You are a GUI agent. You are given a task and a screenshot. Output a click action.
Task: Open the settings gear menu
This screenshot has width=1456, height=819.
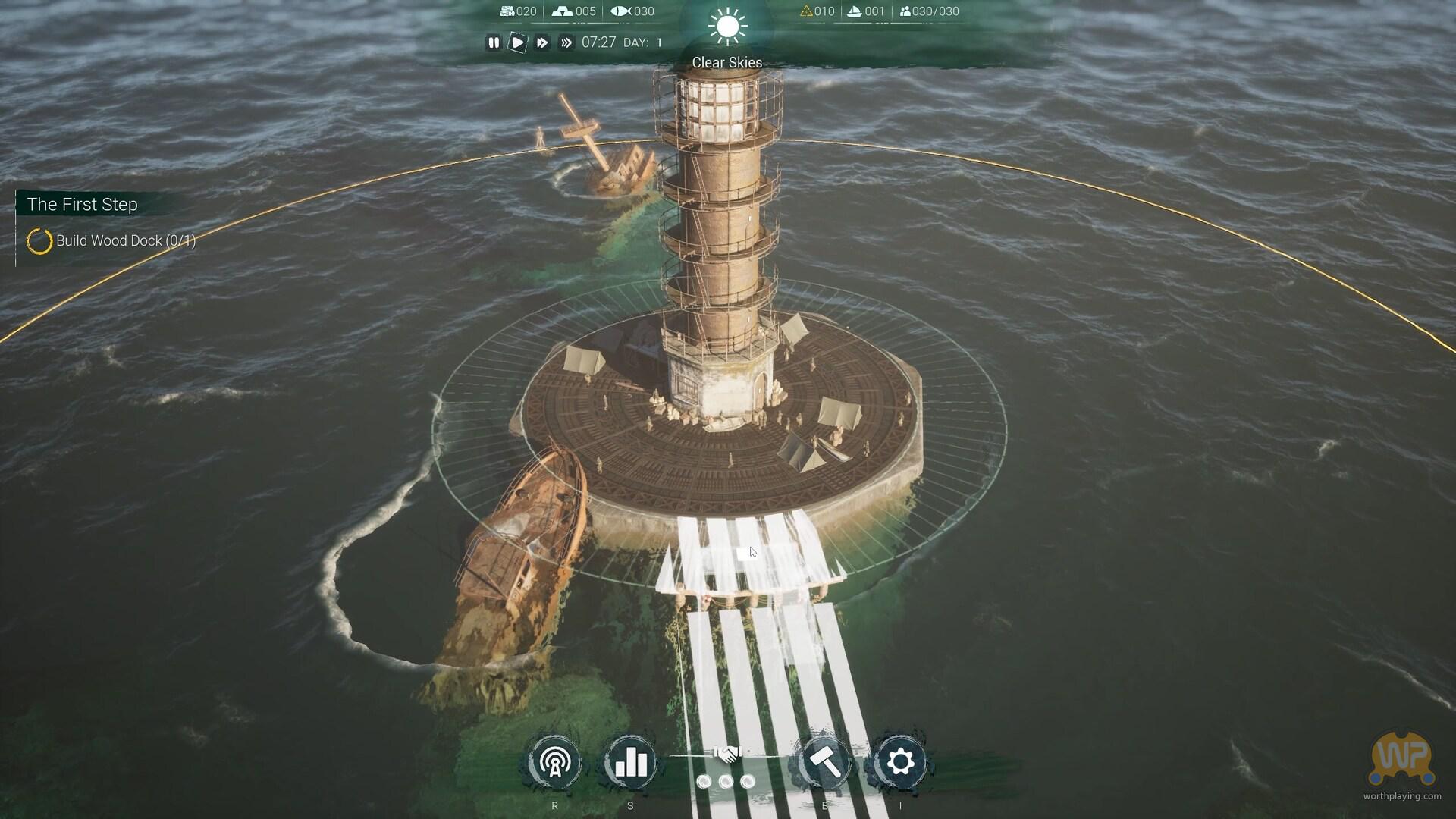[x=900, y=761]
